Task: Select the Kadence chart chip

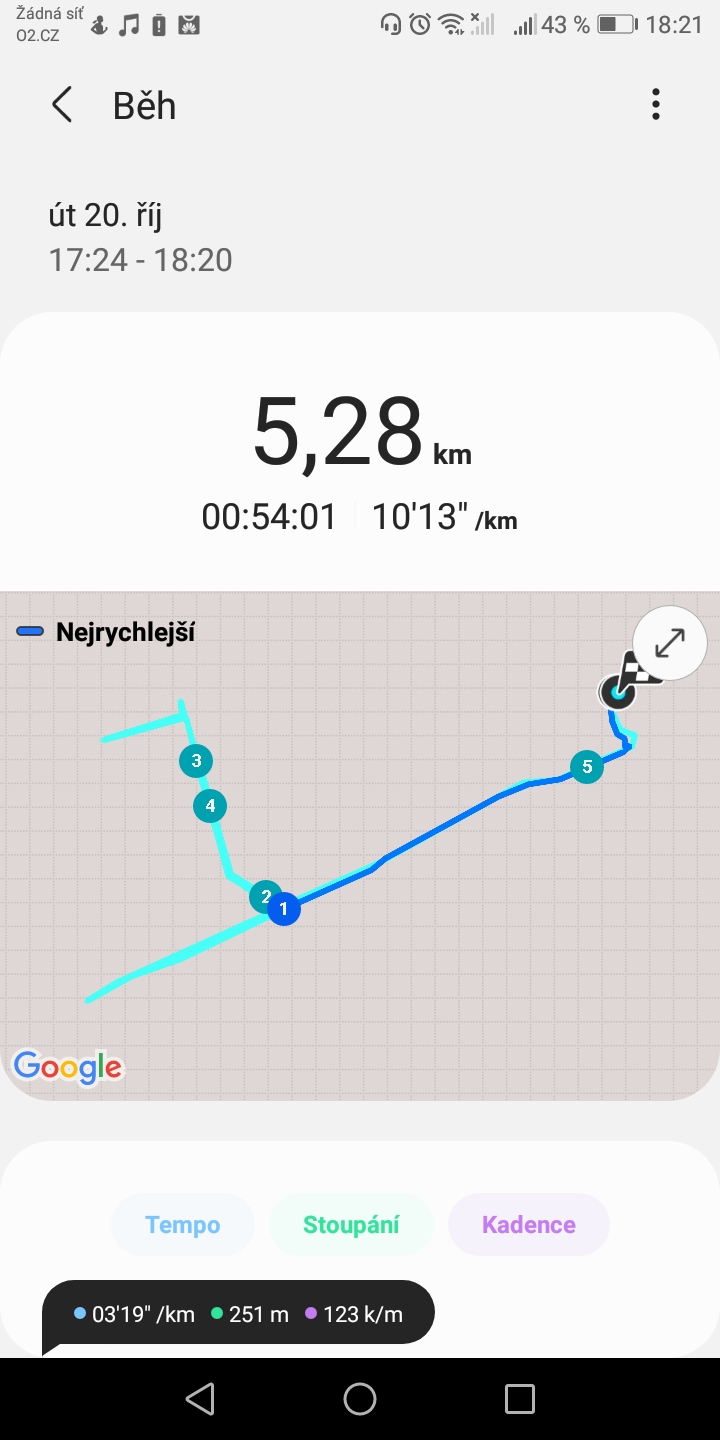Action: click(529, 1225)
